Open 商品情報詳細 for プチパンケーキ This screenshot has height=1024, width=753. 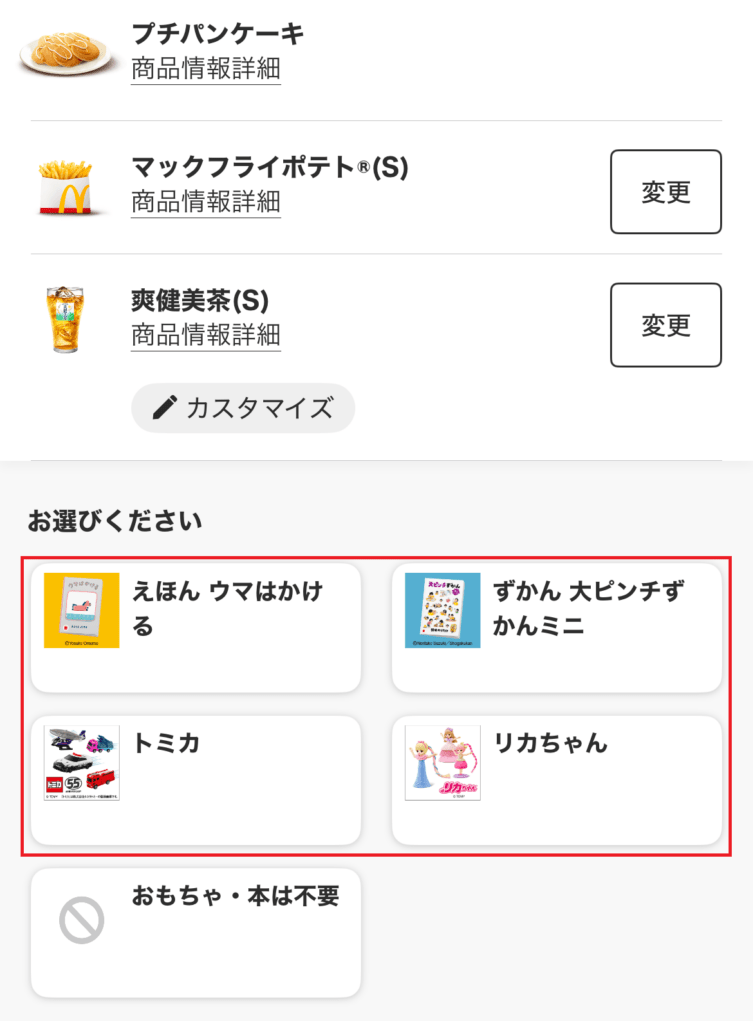[205, 69]
